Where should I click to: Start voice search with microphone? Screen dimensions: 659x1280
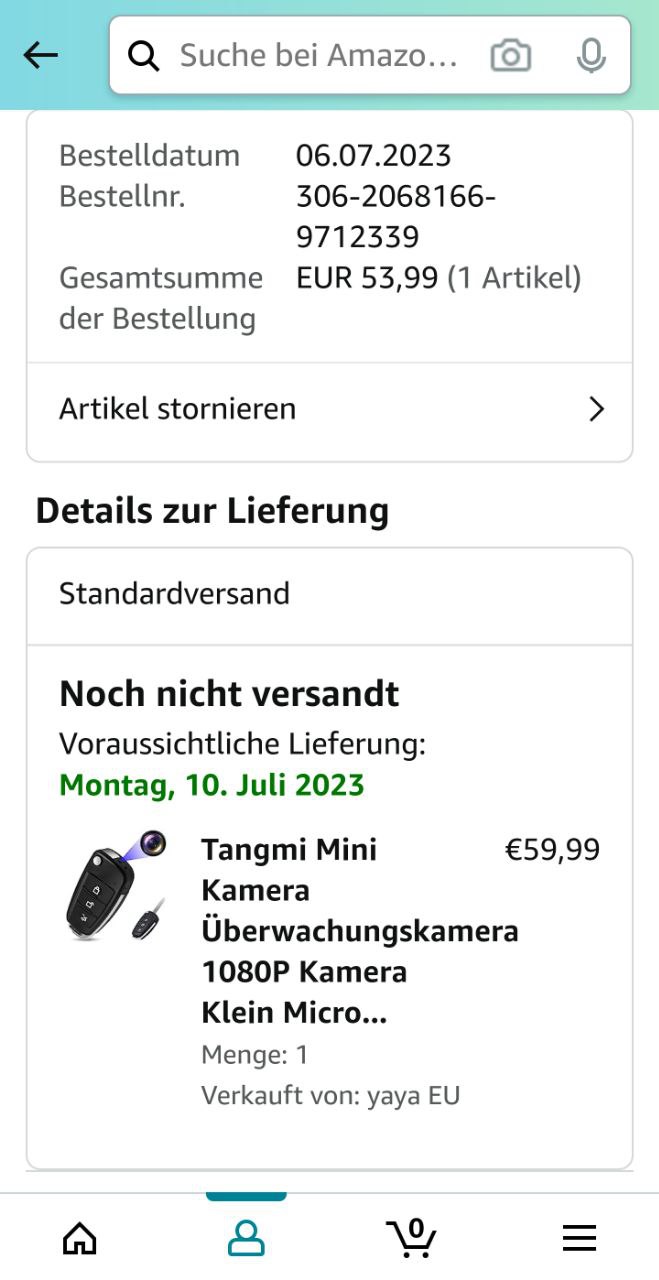point(591,56)
